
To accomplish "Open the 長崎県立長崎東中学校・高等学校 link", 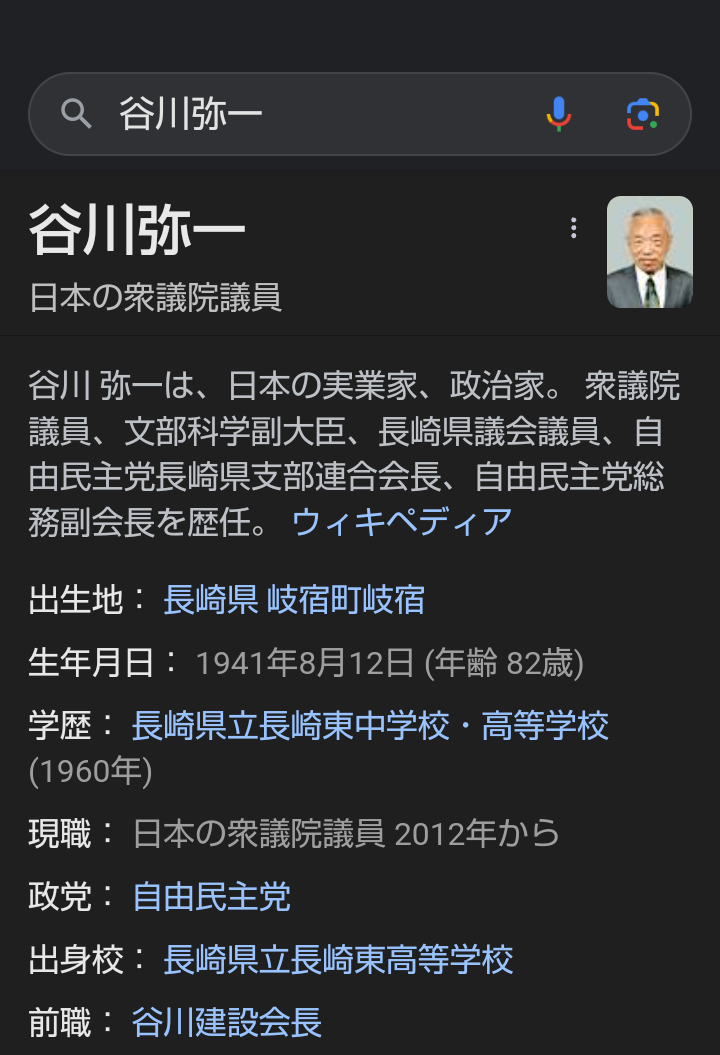I will [x=371, y=728].
